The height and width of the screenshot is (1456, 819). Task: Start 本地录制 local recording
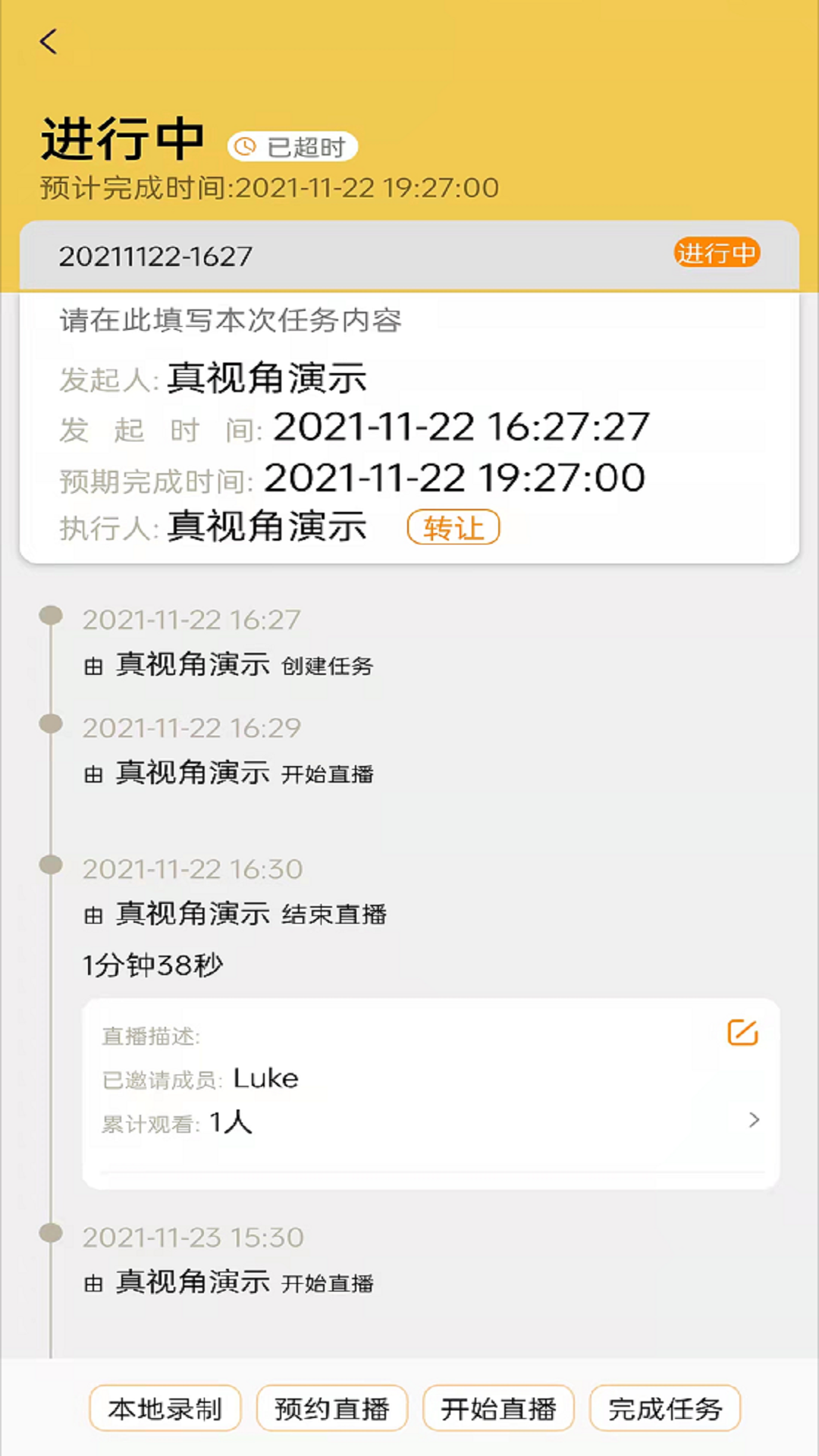[165, 1409]
